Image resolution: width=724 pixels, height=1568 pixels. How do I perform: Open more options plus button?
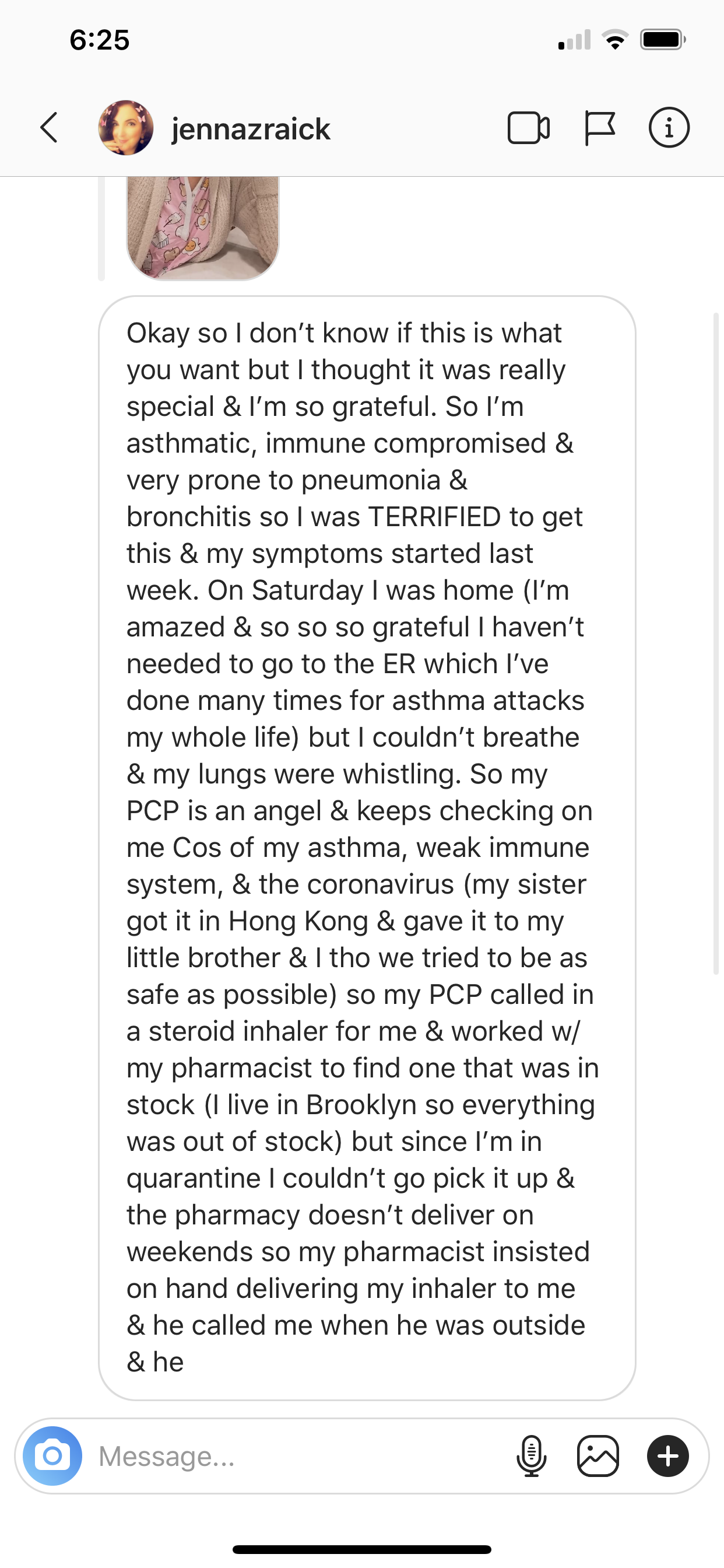(x=668, y=1456)
